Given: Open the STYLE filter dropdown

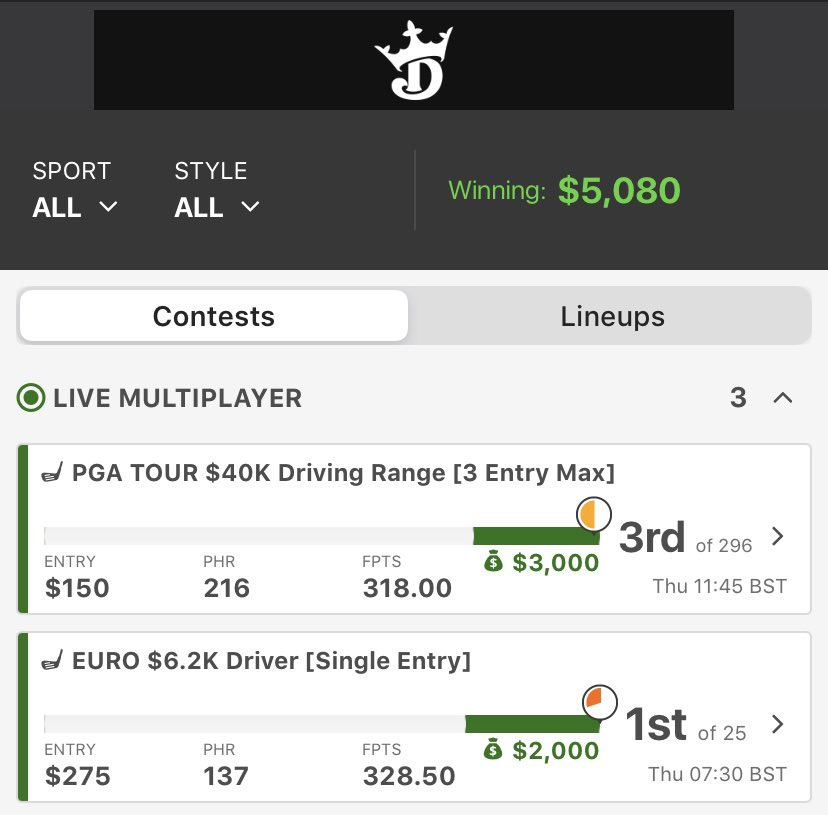Looking at the screenshot, I should (217, 207).
